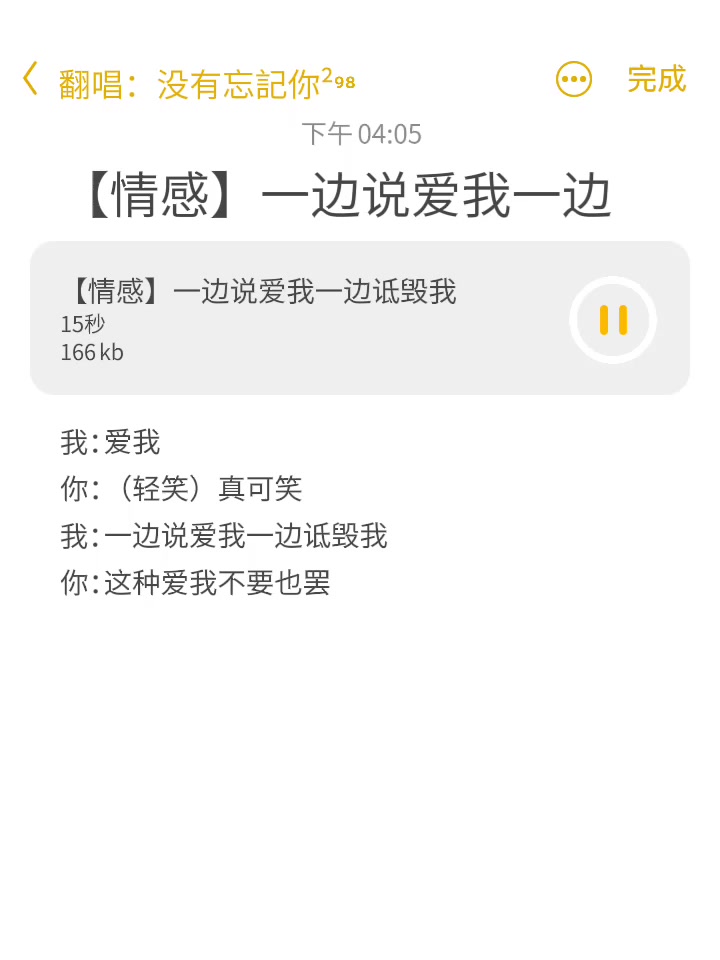The height and width of the screenshot is (960, 720).
Task: Open the three-dot more options menu
Action: tap(574, 80)
